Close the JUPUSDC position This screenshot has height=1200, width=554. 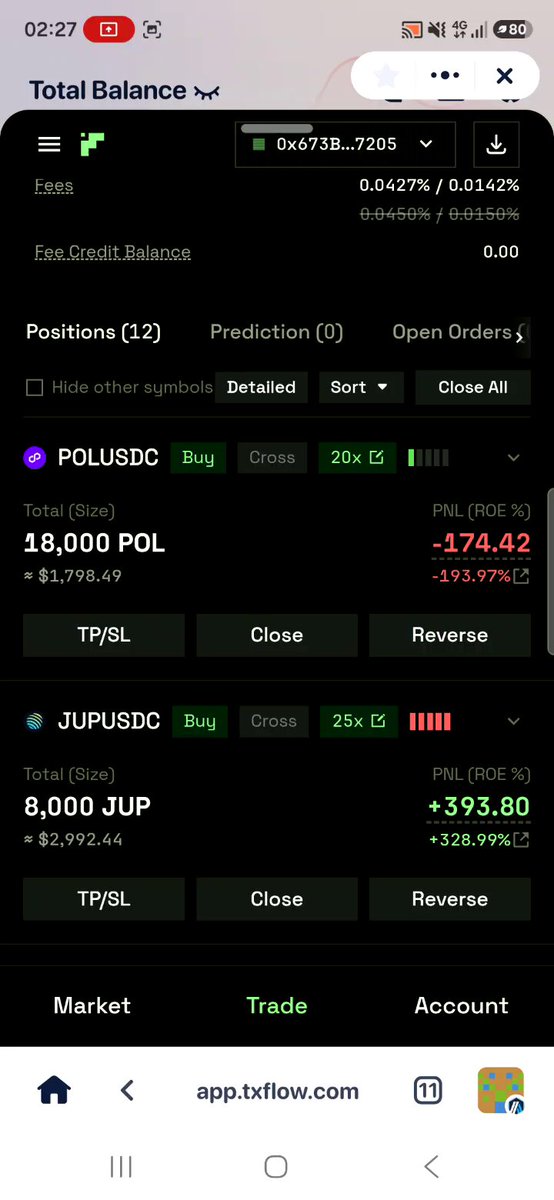277,899
